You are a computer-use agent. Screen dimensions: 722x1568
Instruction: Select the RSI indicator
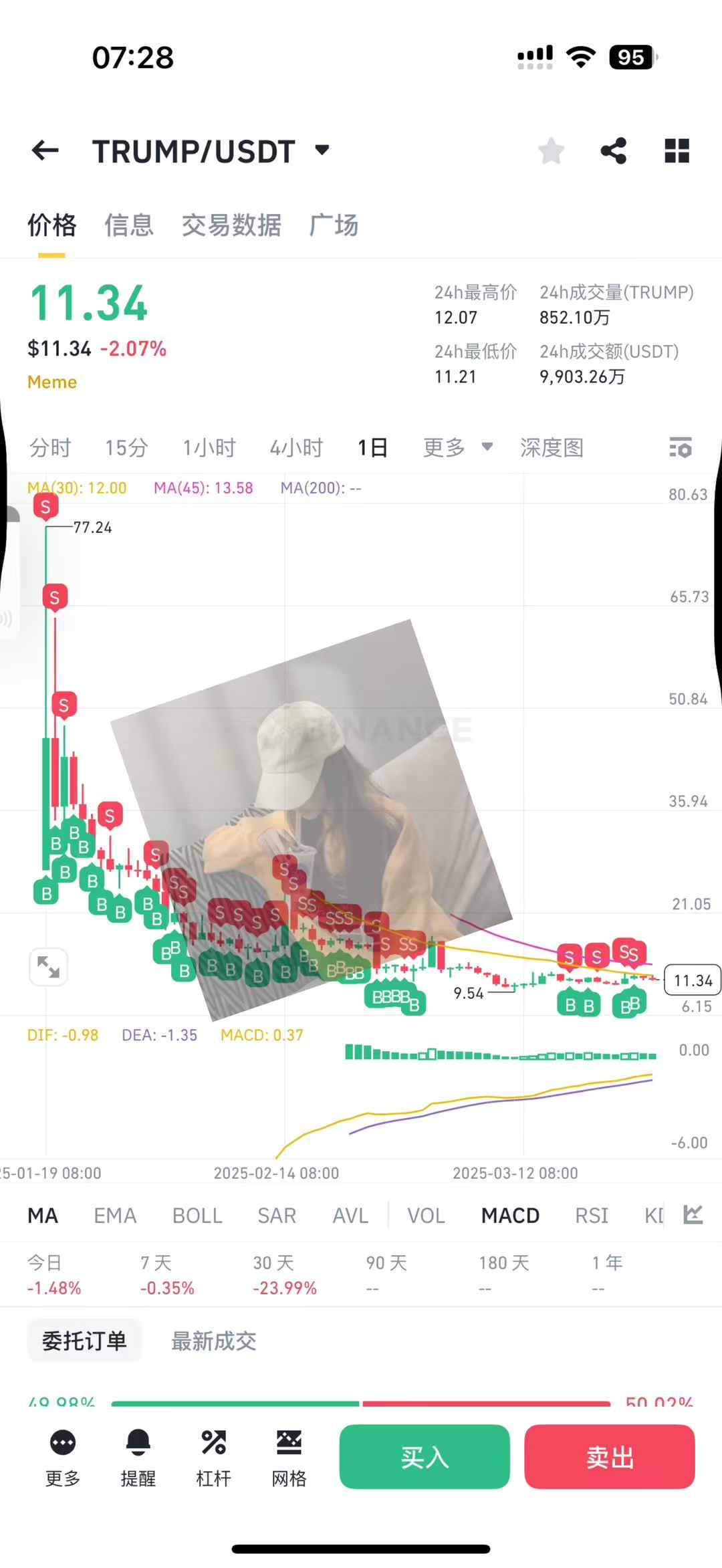point(592,1216)
